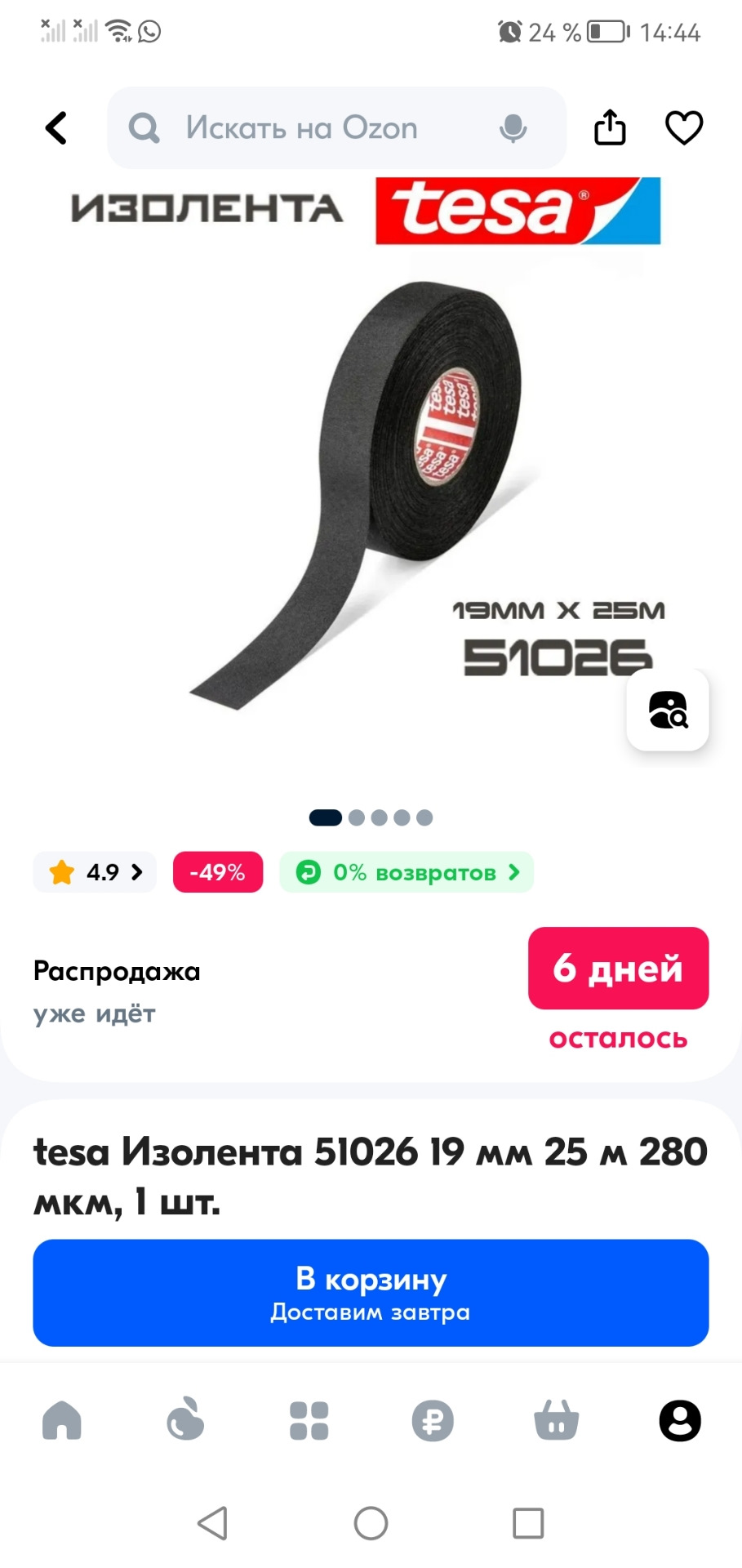Find similar items with image search
The height and width of the screenshot is (1568, 742).
(668, 710)
